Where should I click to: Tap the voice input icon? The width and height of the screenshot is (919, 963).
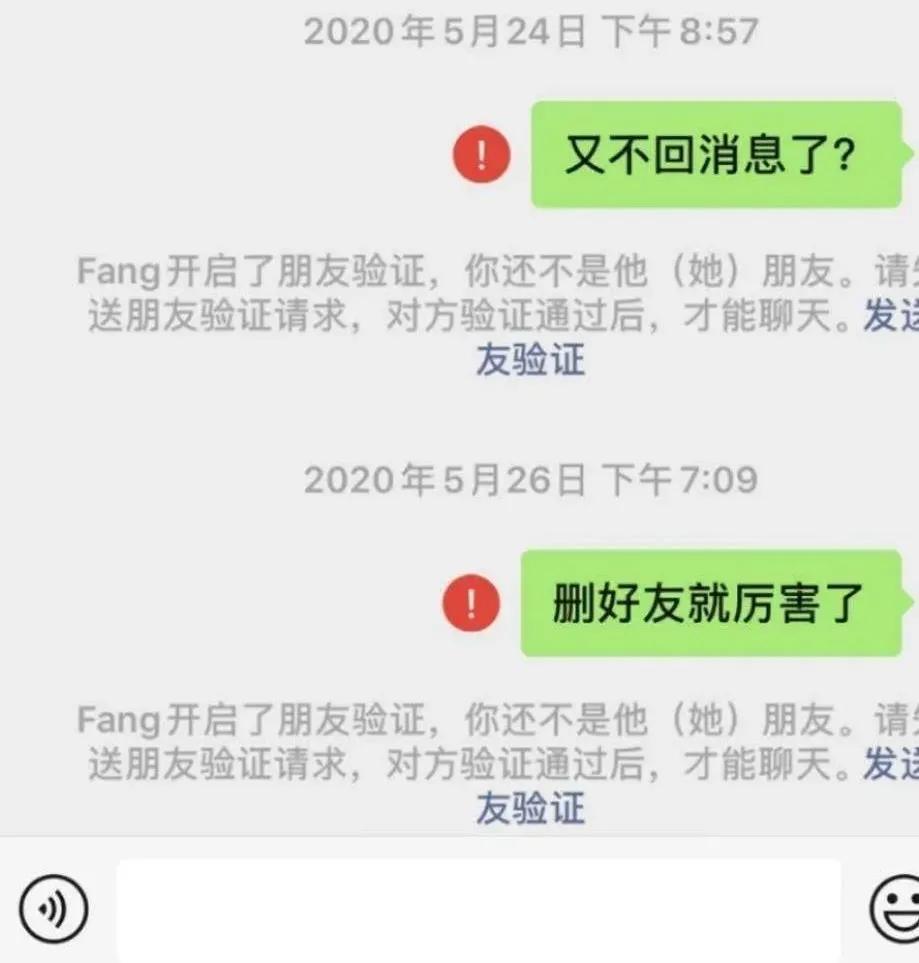[x=55, y=909]
